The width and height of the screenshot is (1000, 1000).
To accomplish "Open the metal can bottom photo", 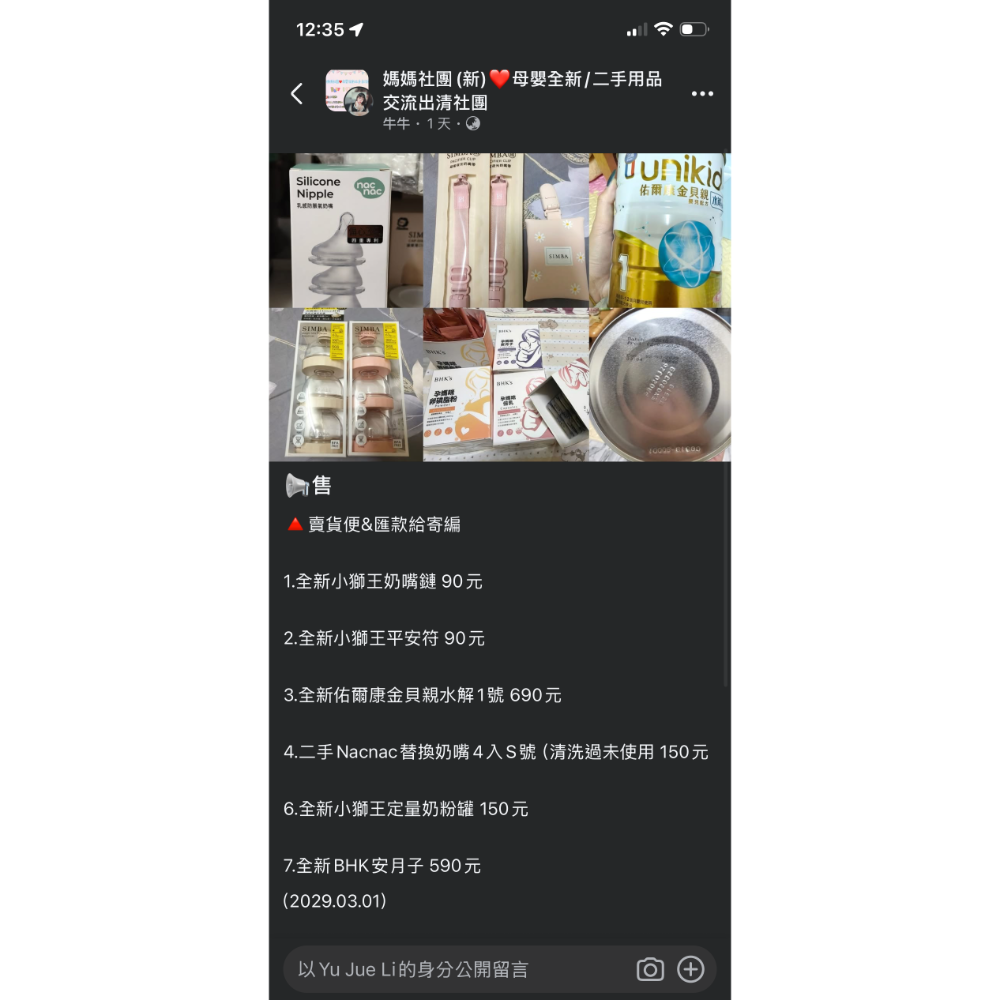I will click(660, 385).
